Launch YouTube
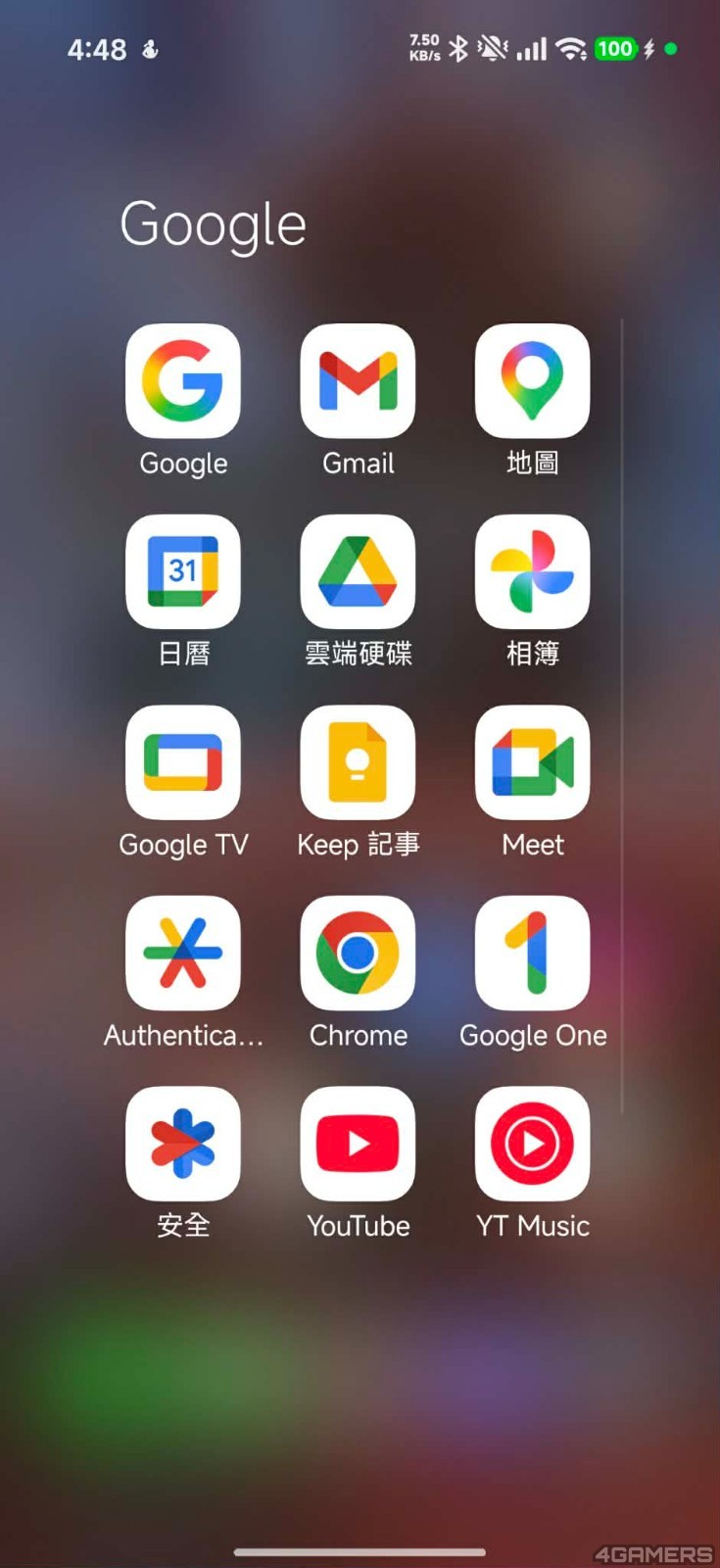Viewport: 720px width, 1568px height. click(358, 1144)
